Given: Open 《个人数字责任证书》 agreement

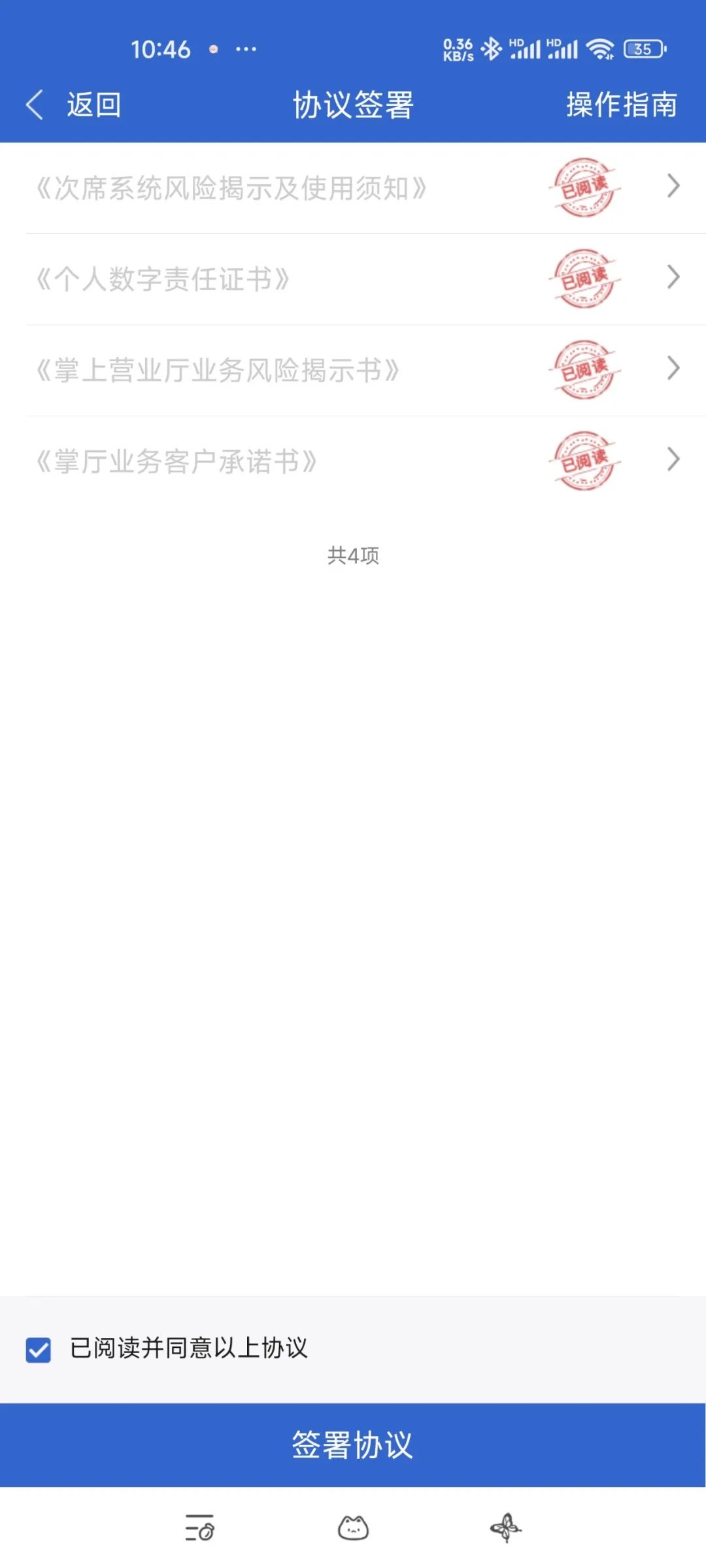Looking at the screenshot, I should tap(163, 279).
